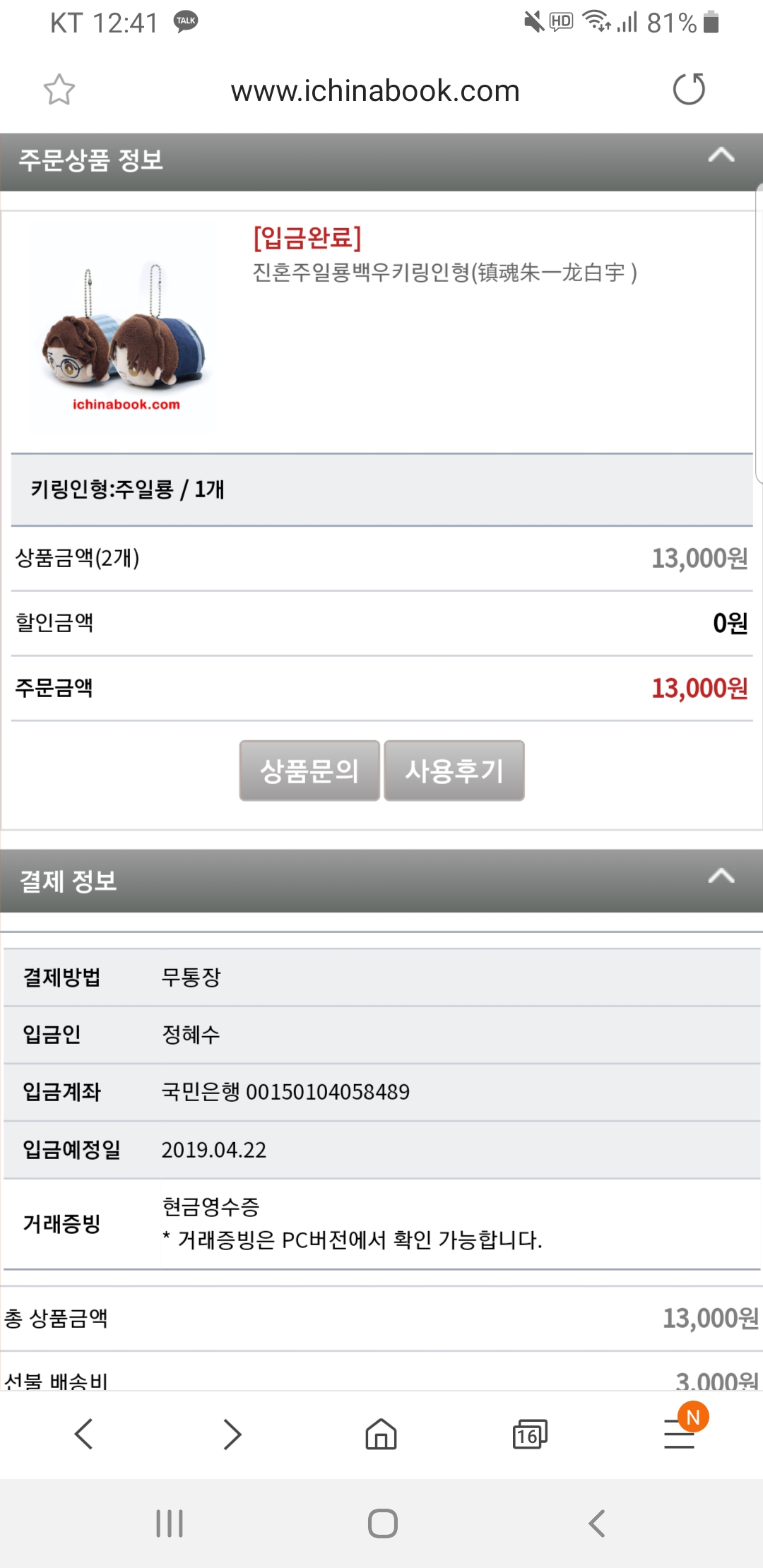Screen dimensions: 763x1568
Task: Open the browser home page
Action: point(381,1435)
